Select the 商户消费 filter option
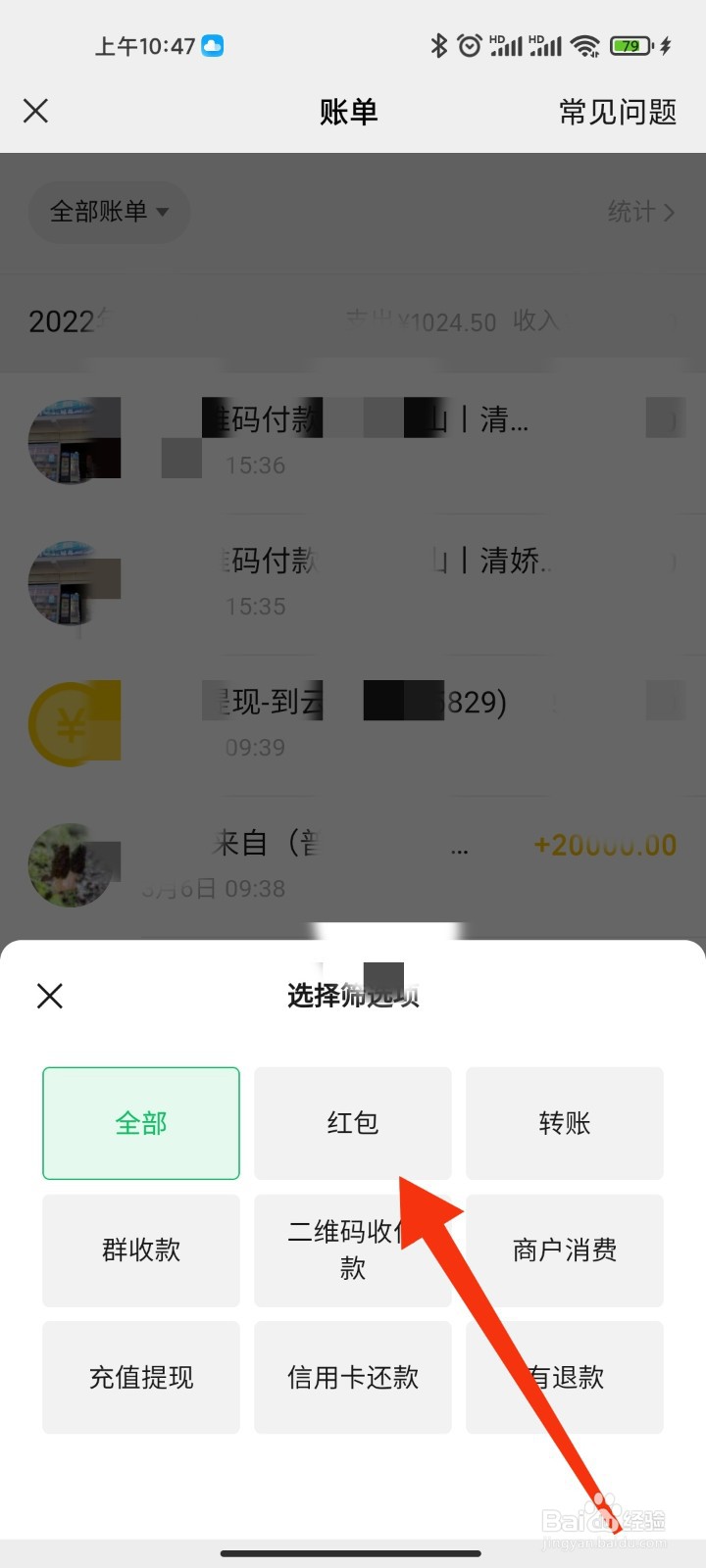Image resolution: width=706 pixels, height=1568 pixels. tap(565, 1250)
